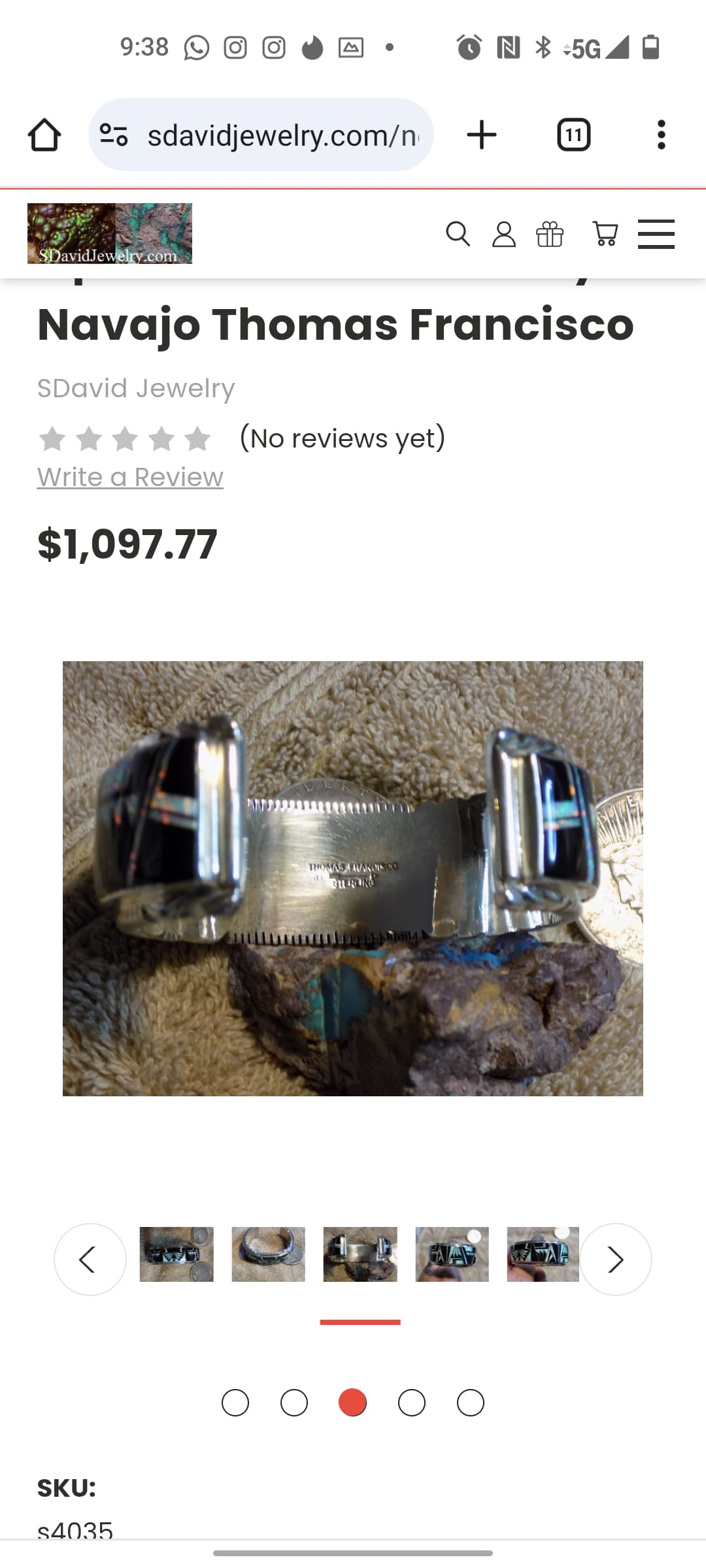Open the browser overflow menu

(661, 135)
